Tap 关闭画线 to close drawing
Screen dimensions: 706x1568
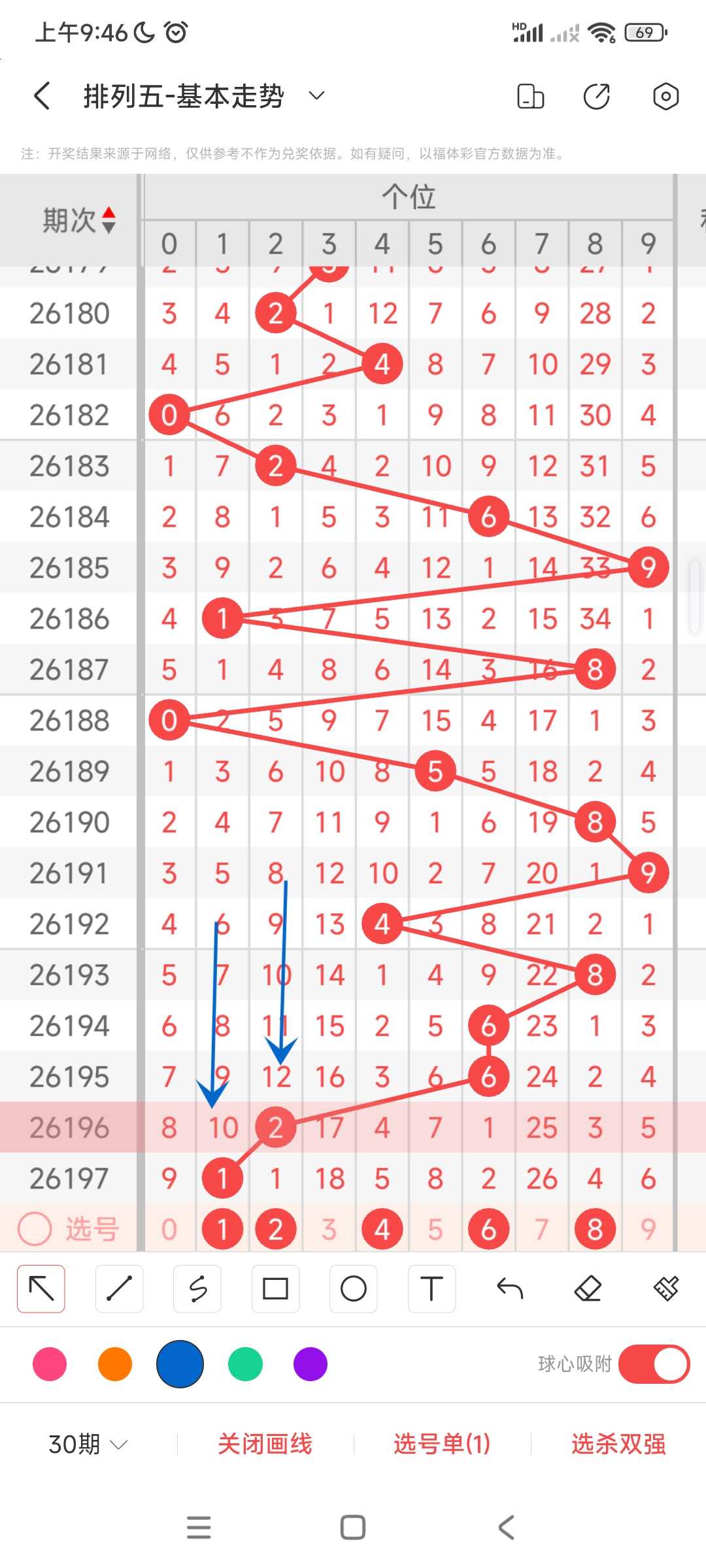pyautogui.click(x=265, y=1444)
